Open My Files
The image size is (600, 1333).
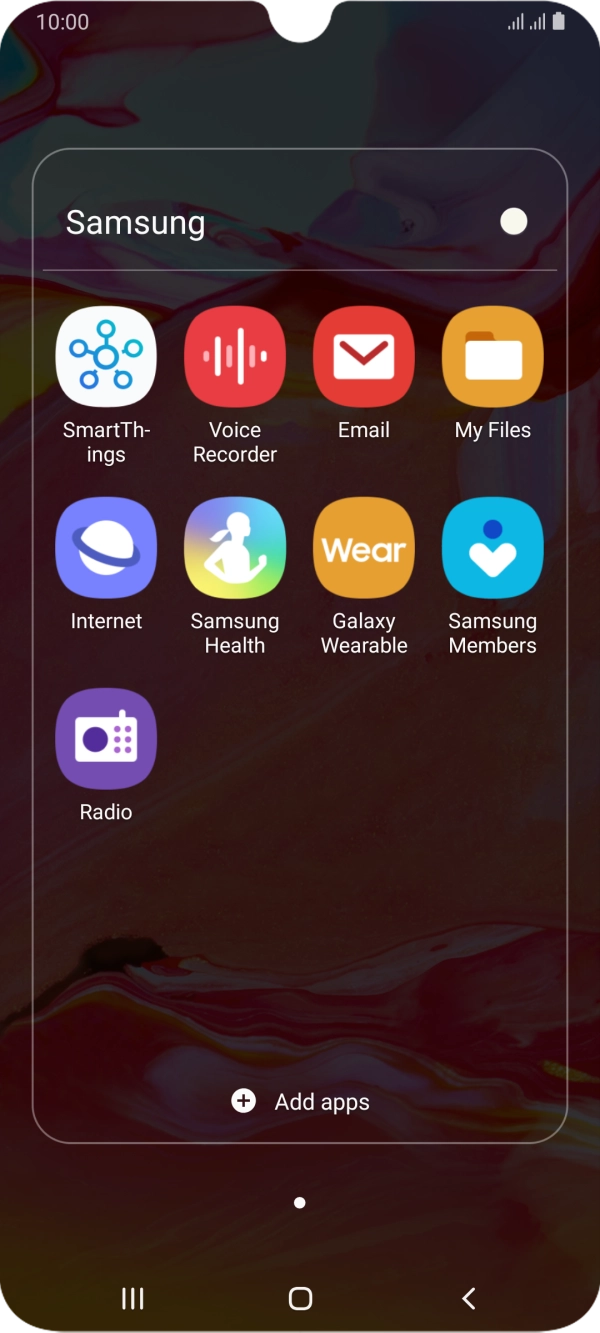[493, 357]
